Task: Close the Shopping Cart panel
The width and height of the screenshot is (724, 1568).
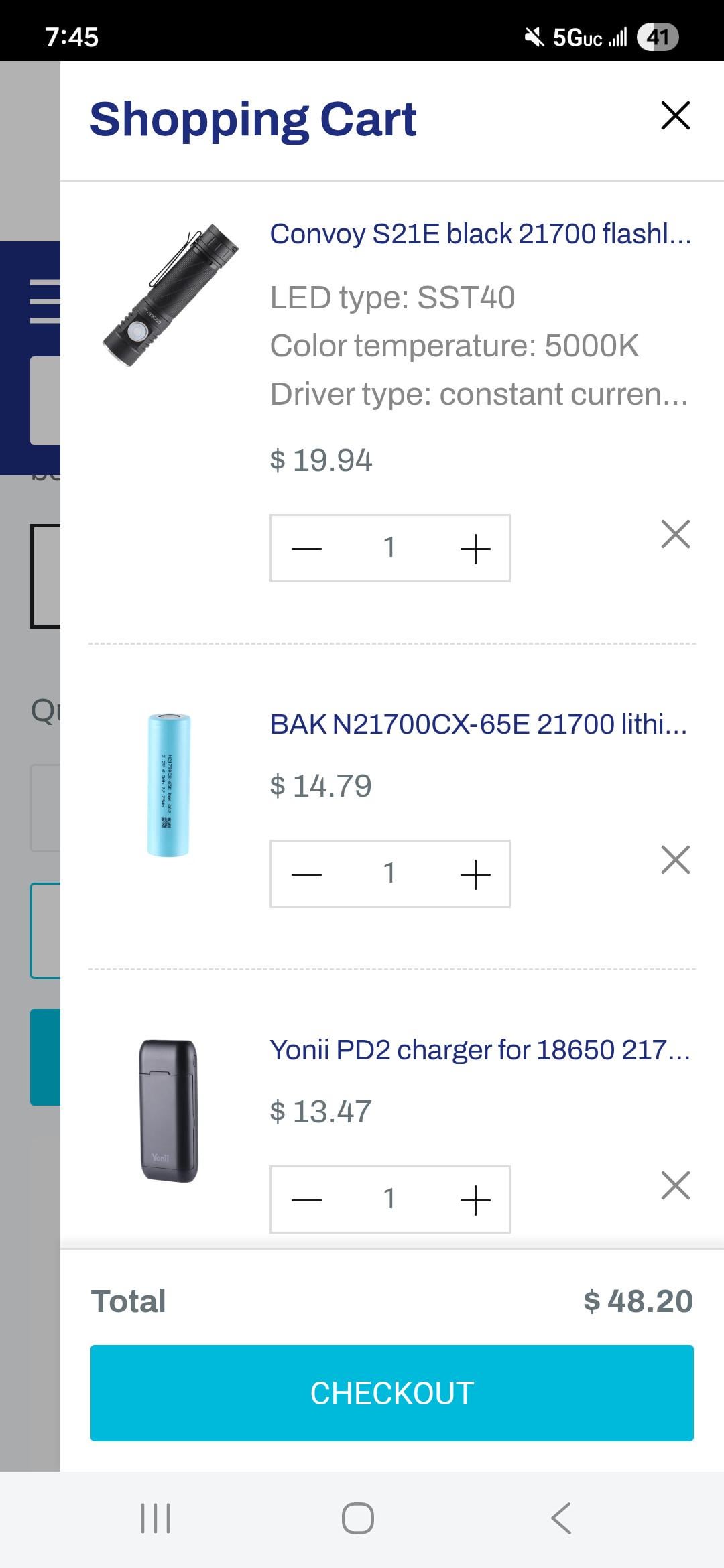Action: tap(675, 115)
